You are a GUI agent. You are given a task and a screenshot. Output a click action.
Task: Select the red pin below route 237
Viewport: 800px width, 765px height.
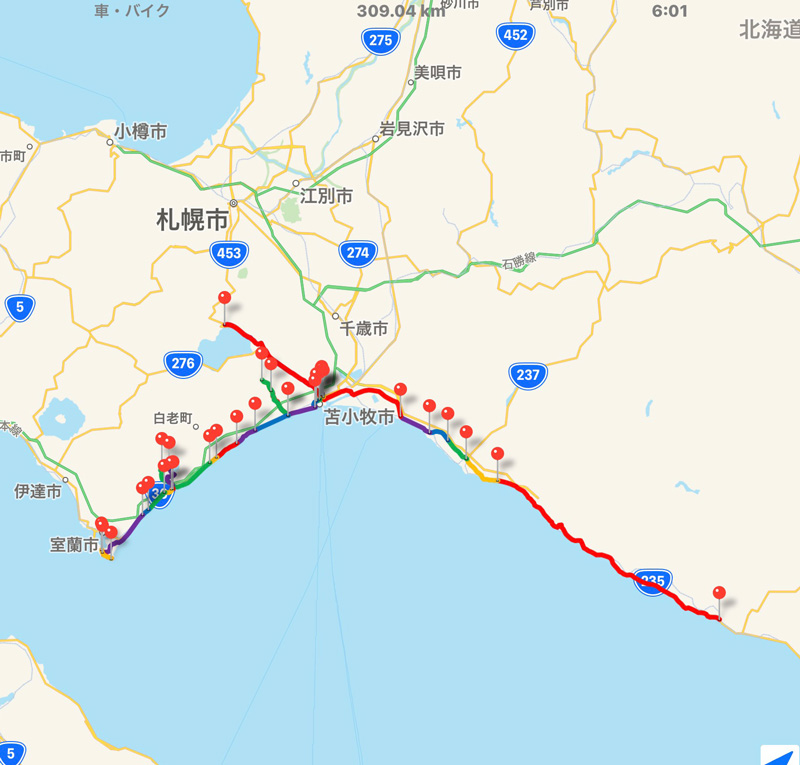pyautogui.click(x=497, y=455)
